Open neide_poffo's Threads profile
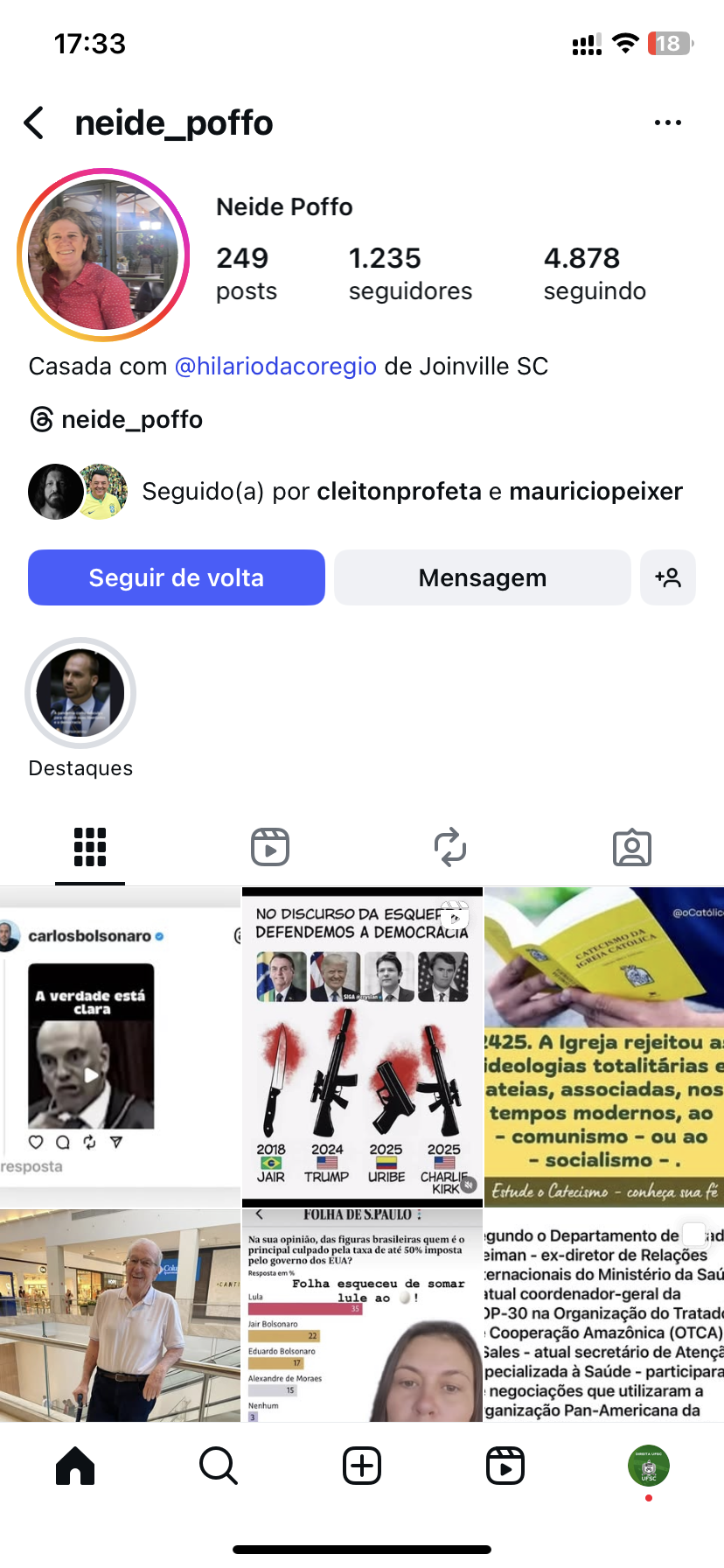This screenshot has height=1568, width=724. [x=116, y=420]
